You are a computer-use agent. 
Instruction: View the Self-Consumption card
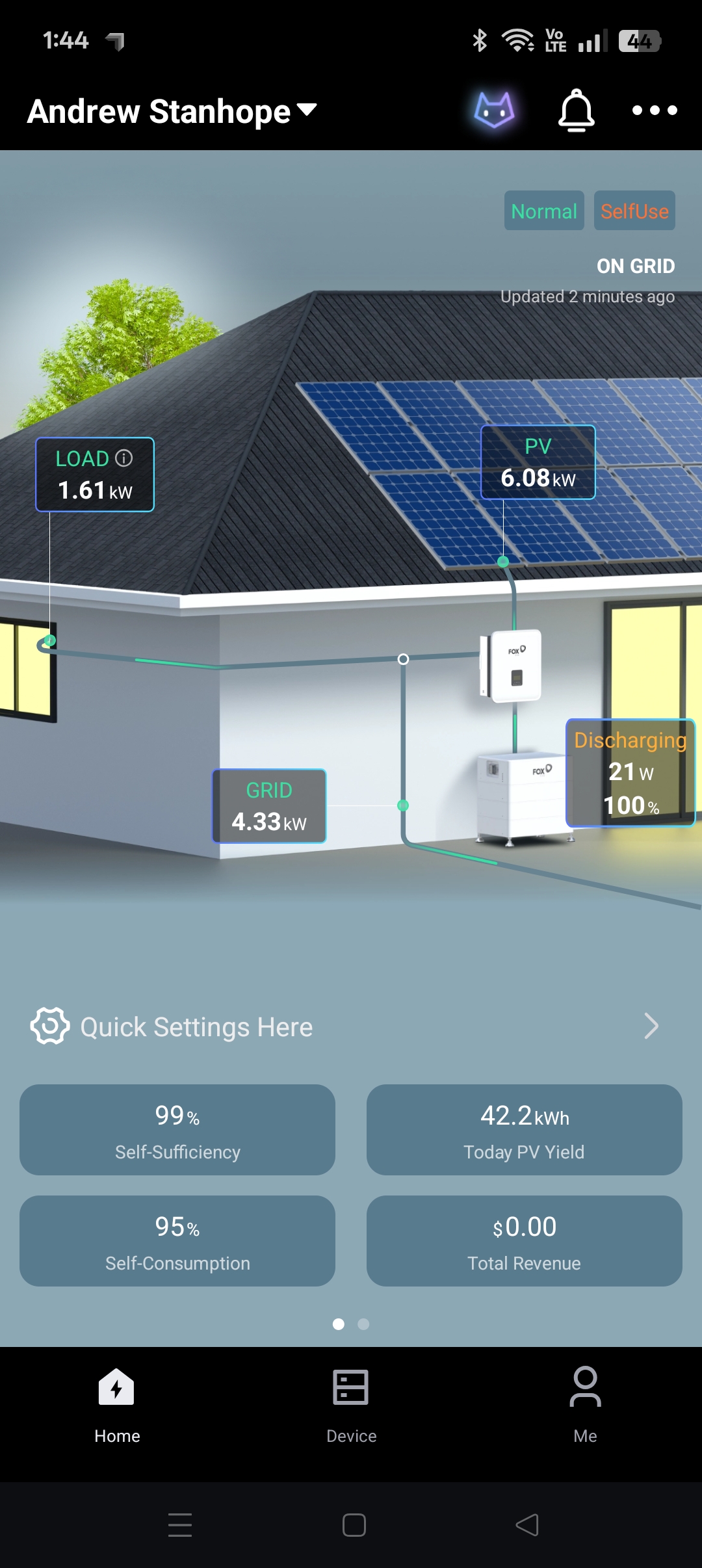[177, 1241]
